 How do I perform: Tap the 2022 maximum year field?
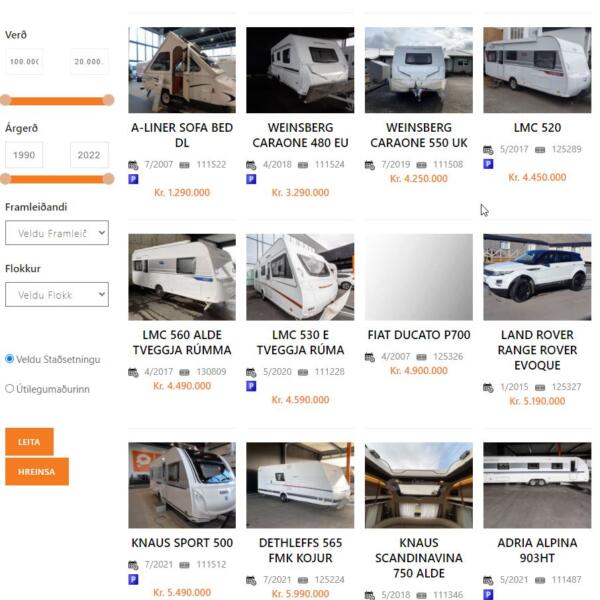point(88,155)
